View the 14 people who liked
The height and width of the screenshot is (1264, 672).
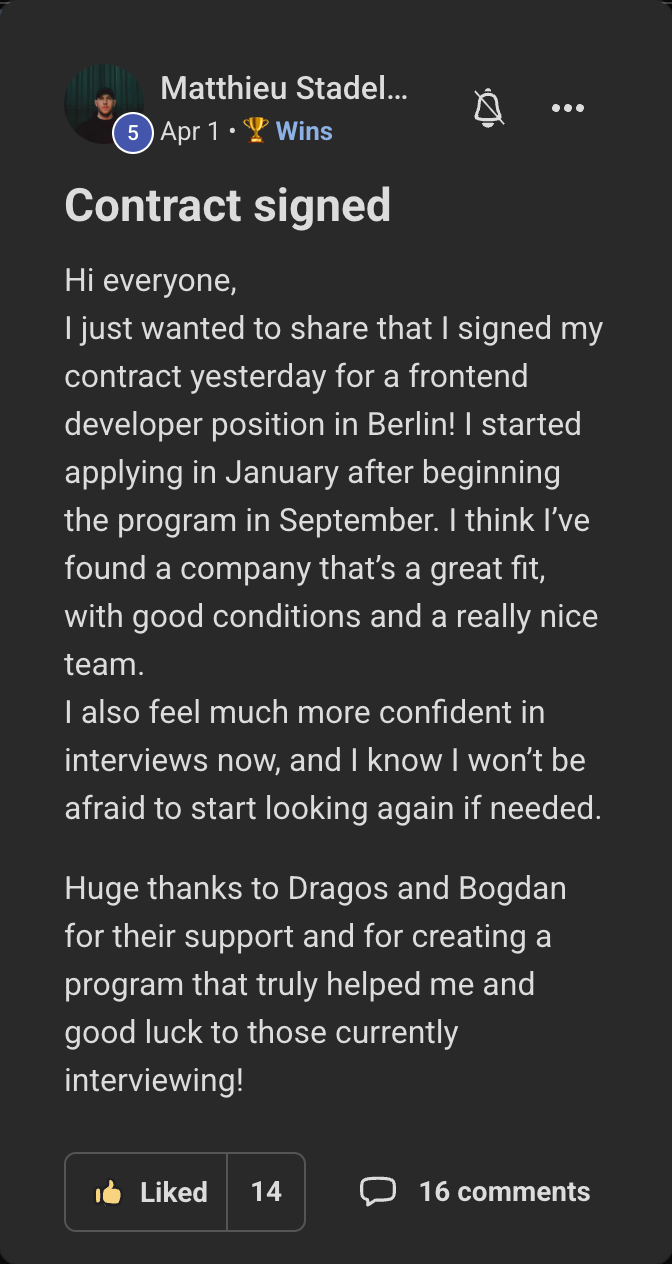(x=266, y=1192)
